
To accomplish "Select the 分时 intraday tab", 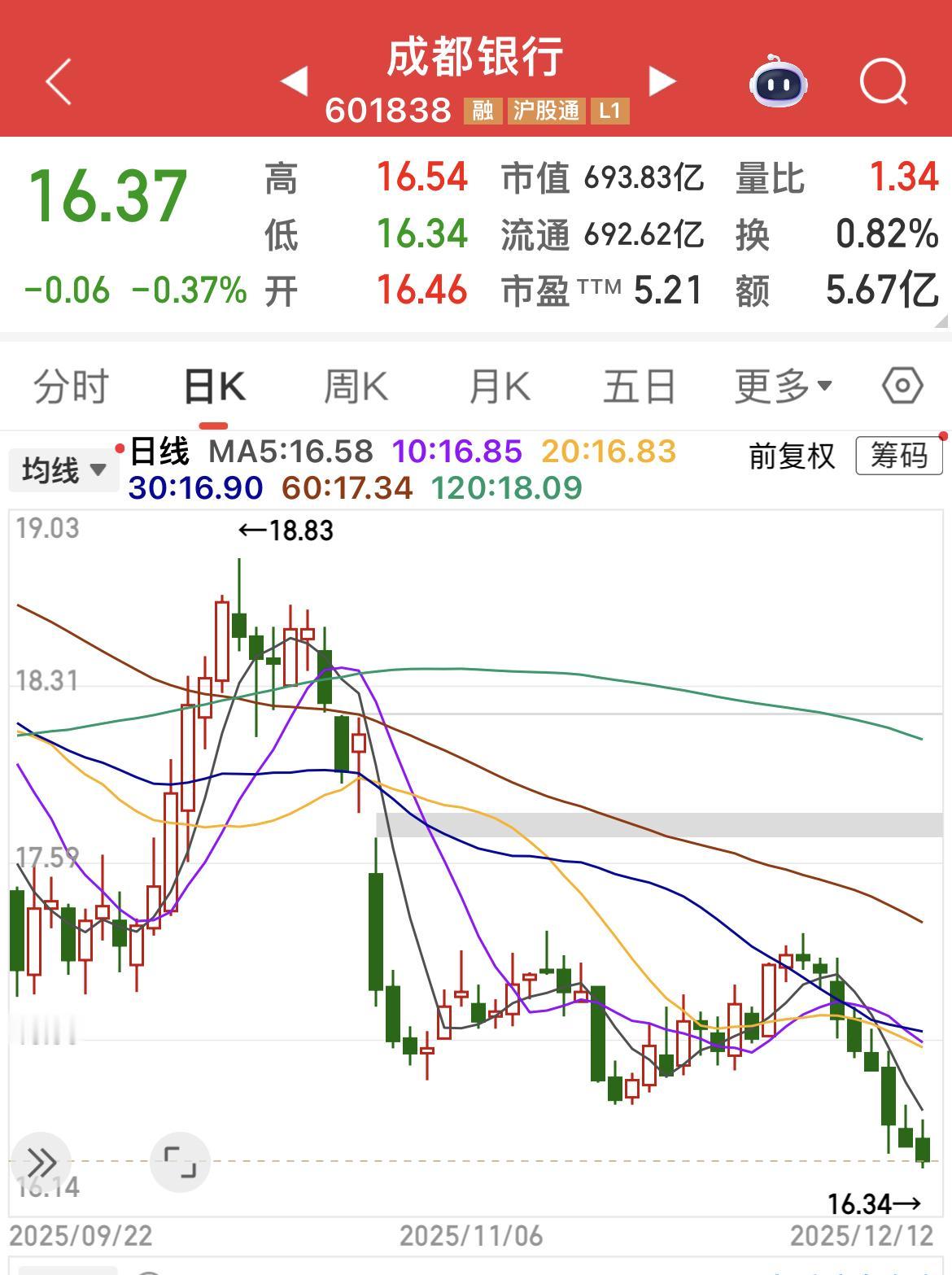I will coord(70,386).
